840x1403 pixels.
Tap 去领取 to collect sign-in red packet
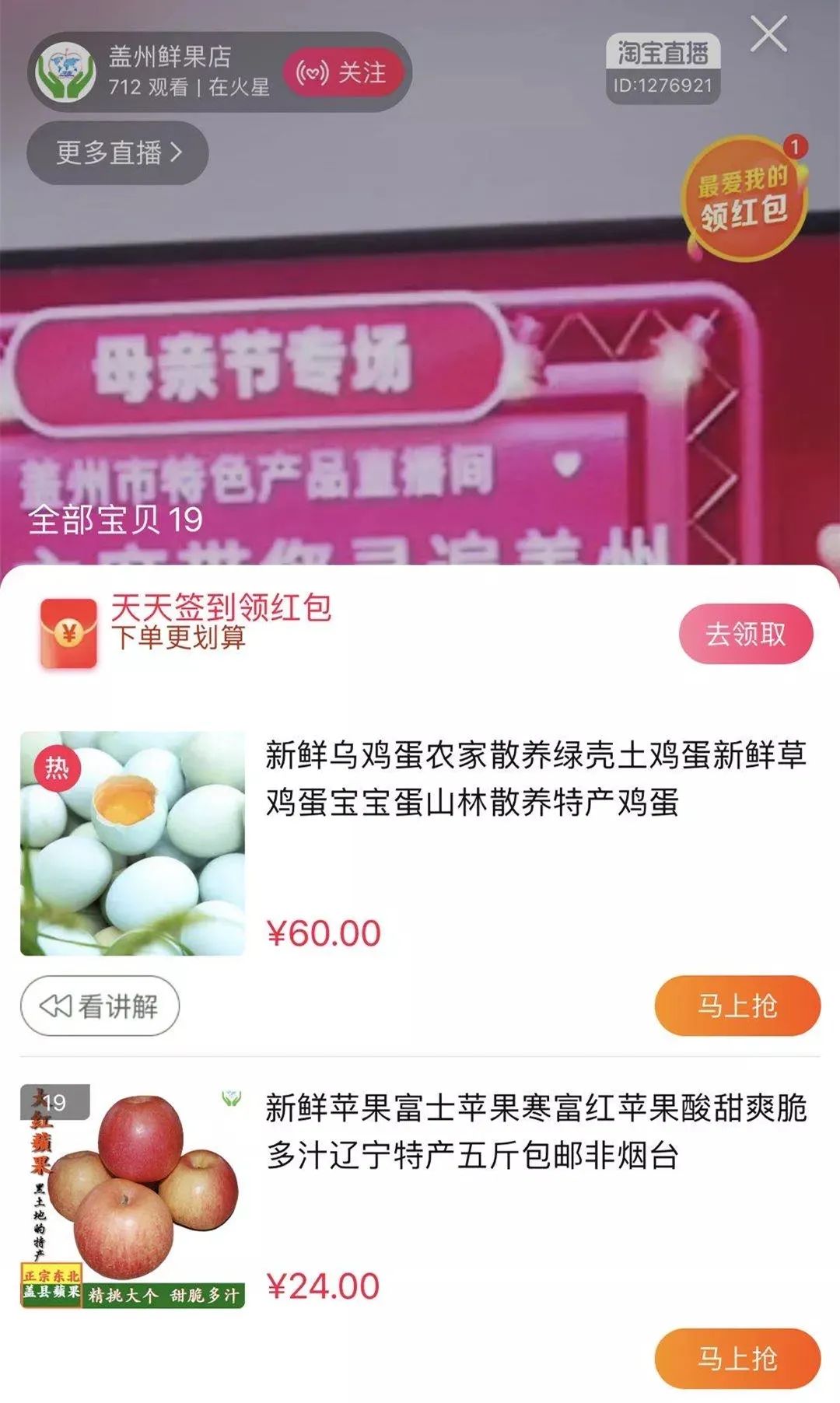[x=745, y=634]
